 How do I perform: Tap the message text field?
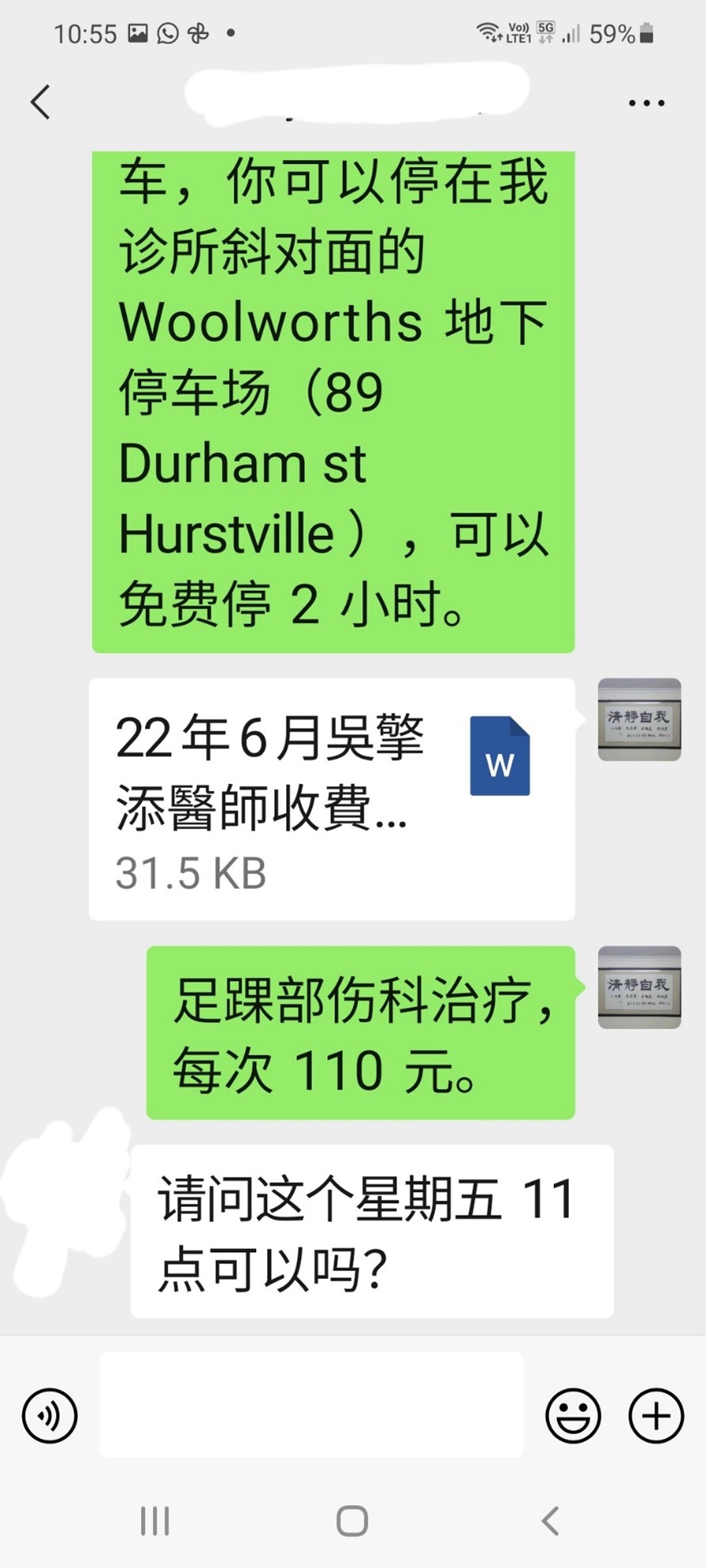coord(311,1405)
